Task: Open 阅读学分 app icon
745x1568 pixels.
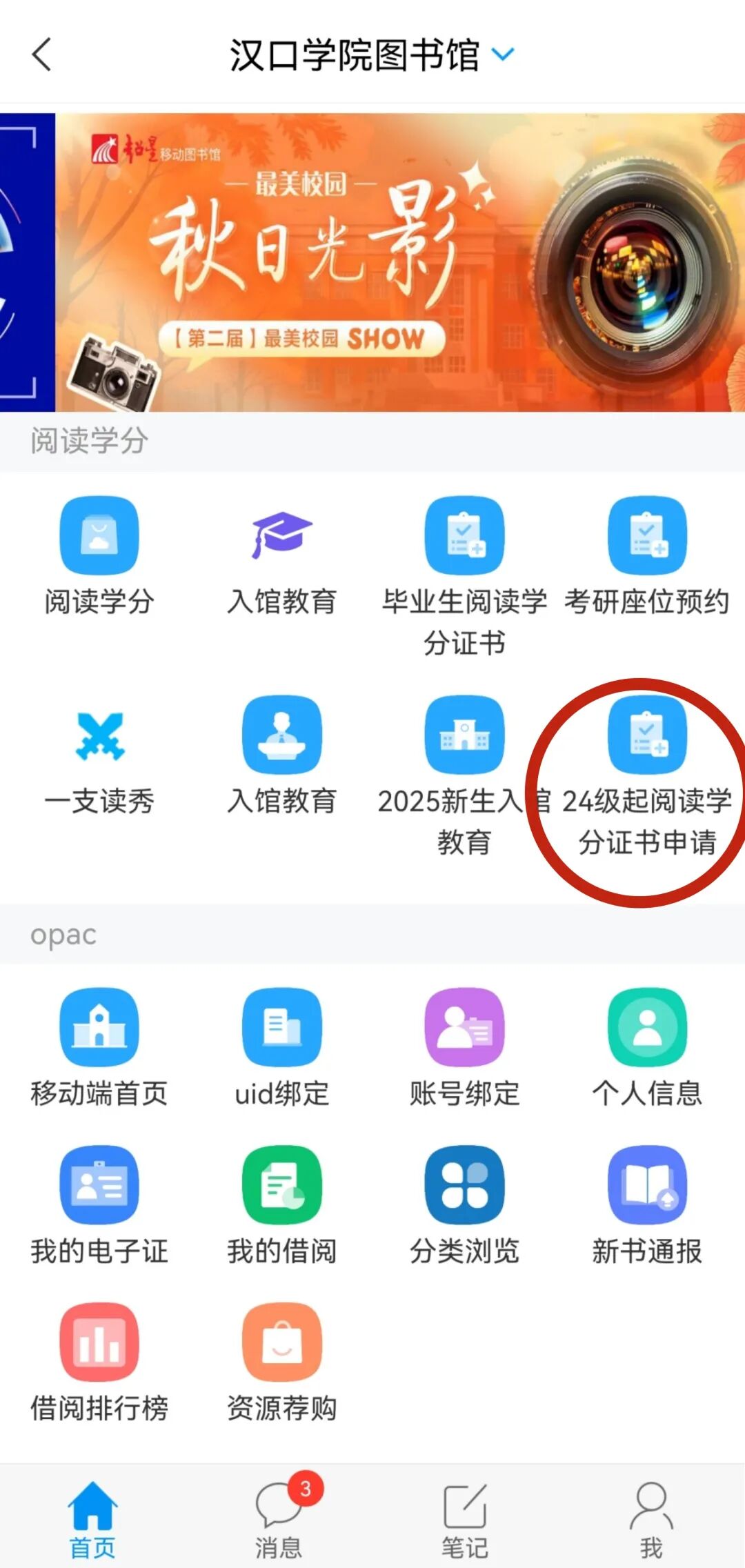Action: click(99, 535)
